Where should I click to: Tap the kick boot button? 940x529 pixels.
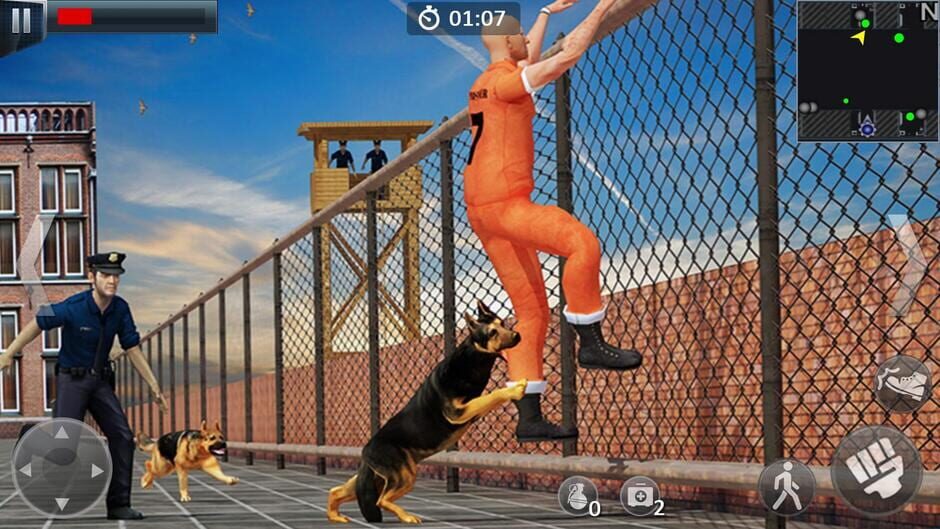[x=903, y=384]
